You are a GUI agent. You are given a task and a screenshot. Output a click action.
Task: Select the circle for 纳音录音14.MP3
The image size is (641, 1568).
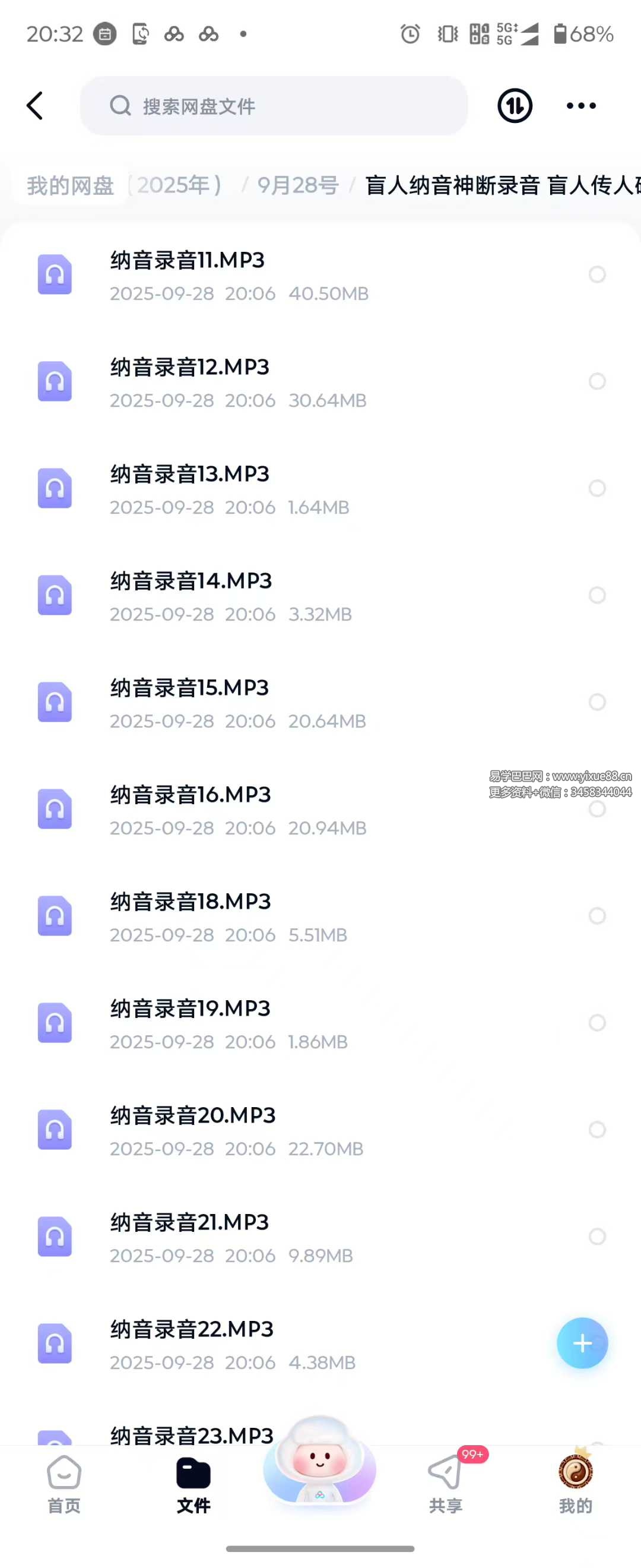596,595
